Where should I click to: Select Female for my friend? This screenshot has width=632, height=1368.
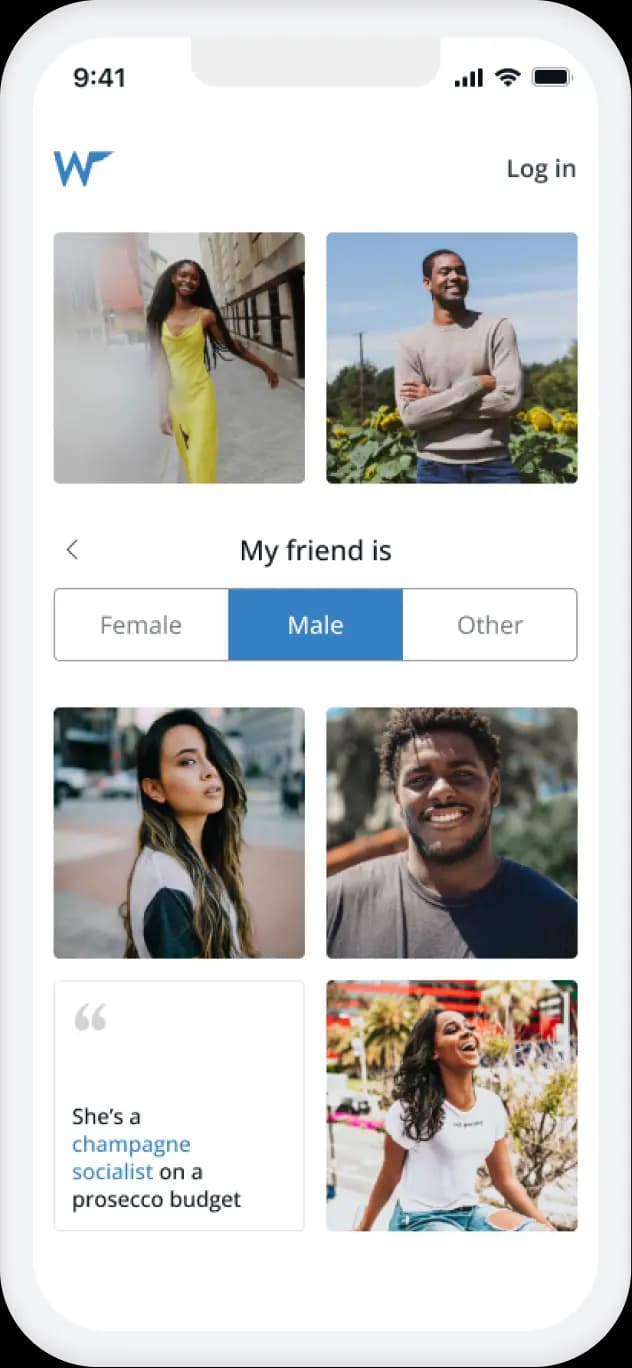(x=141, y=625)
